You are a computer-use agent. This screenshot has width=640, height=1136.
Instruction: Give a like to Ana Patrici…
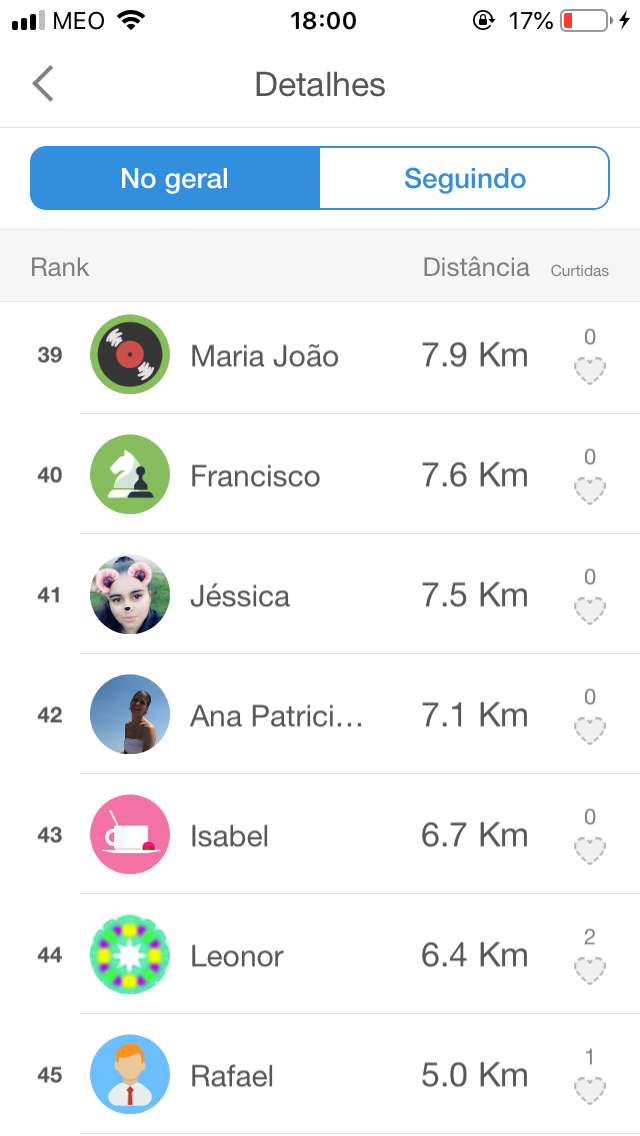589,731
